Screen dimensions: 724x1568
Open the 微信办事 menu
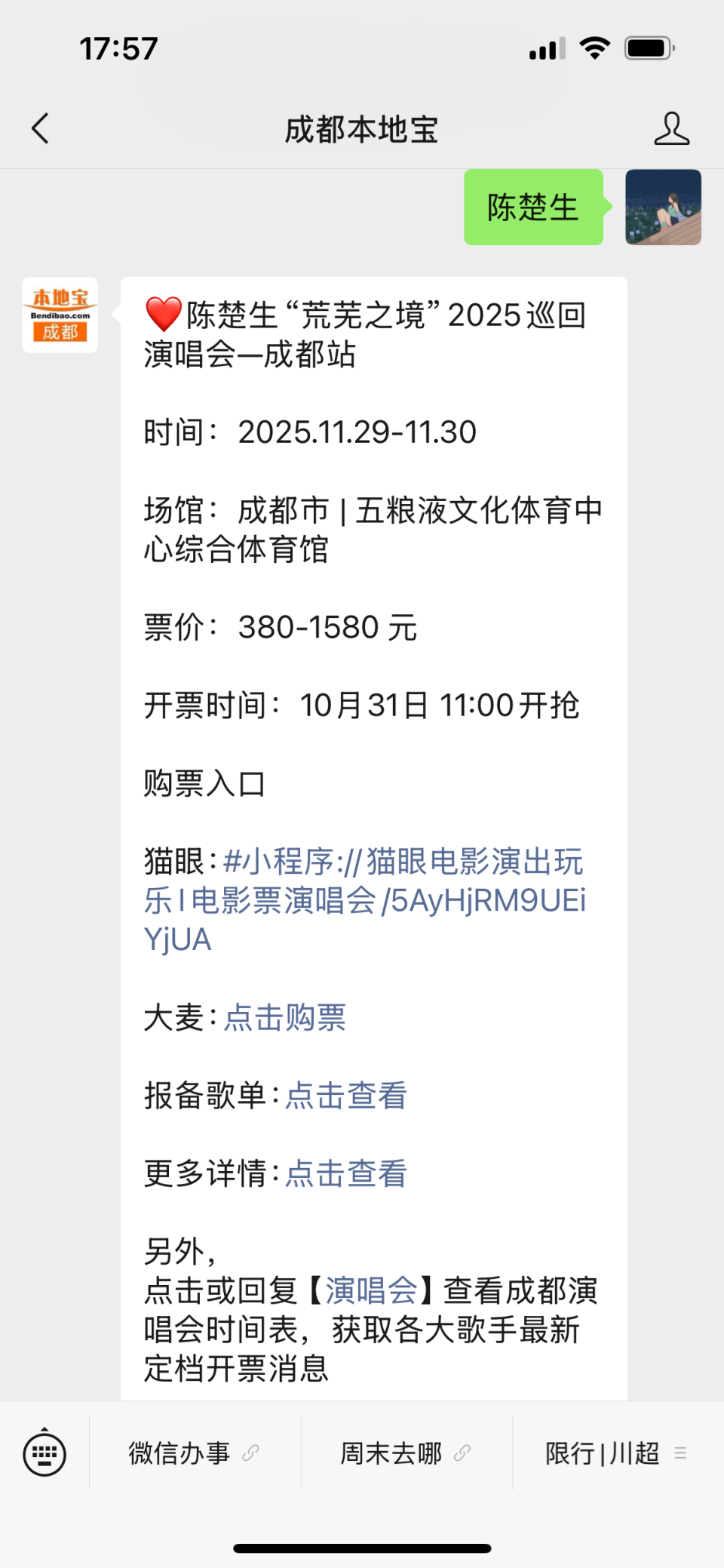click(179, 1453)
